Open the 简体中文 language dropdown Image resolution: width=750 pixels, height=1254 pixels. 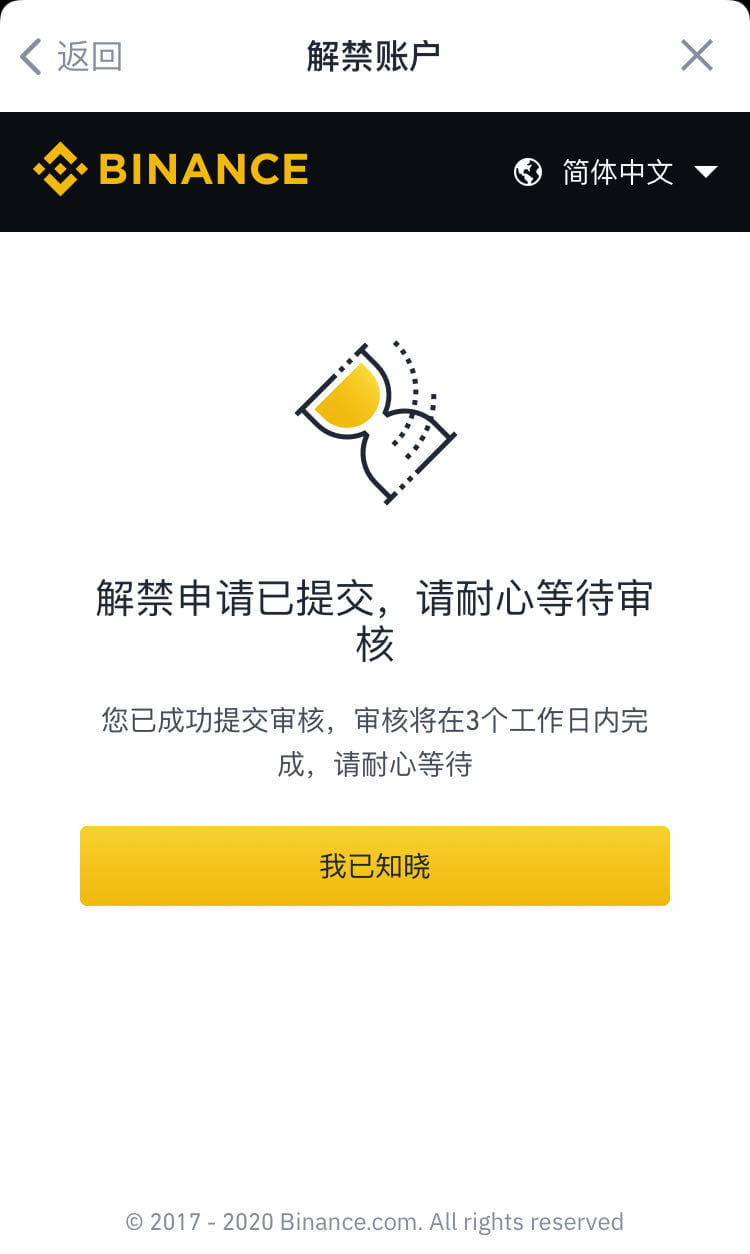coord(616,172)
